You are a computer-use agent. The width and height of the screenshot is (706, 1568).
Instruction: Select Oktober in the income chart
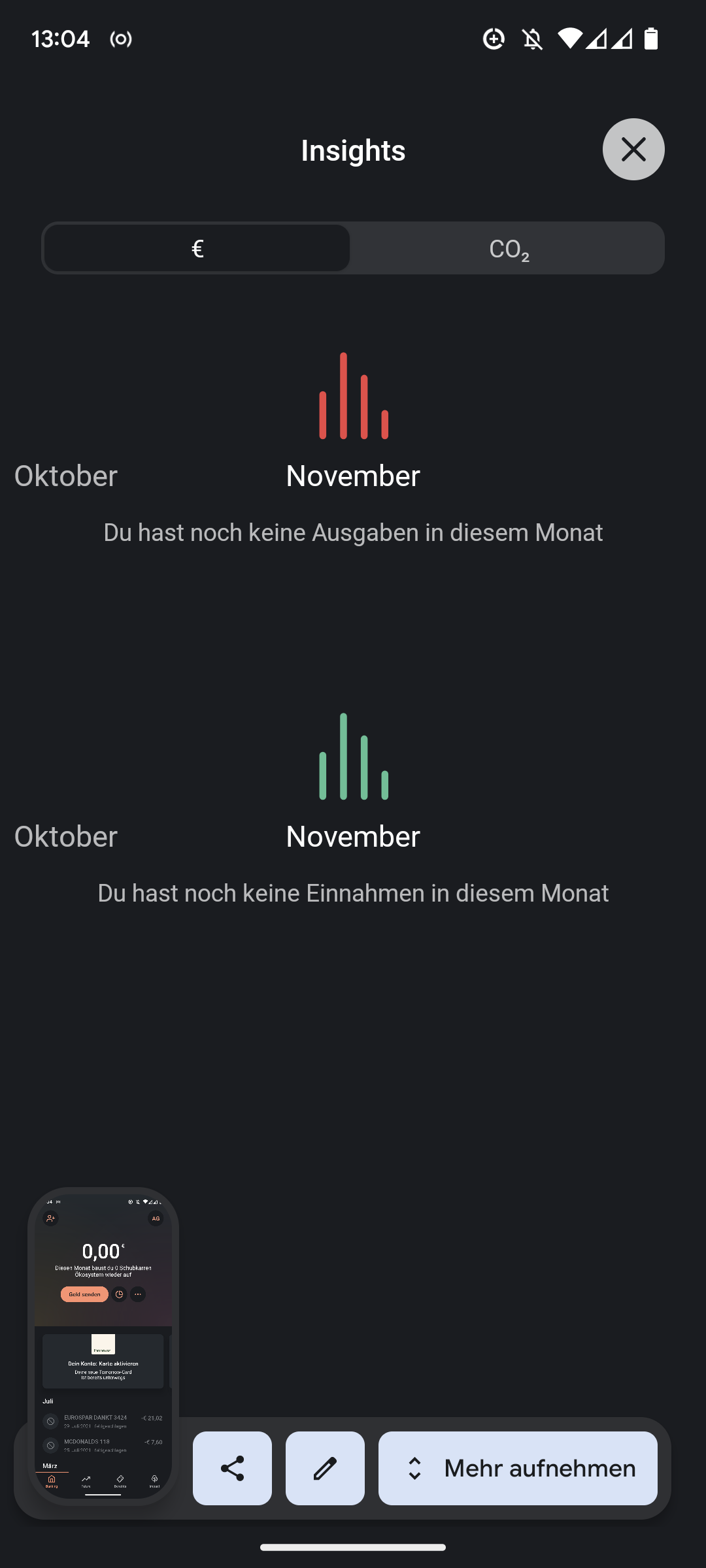pos(66,836)
